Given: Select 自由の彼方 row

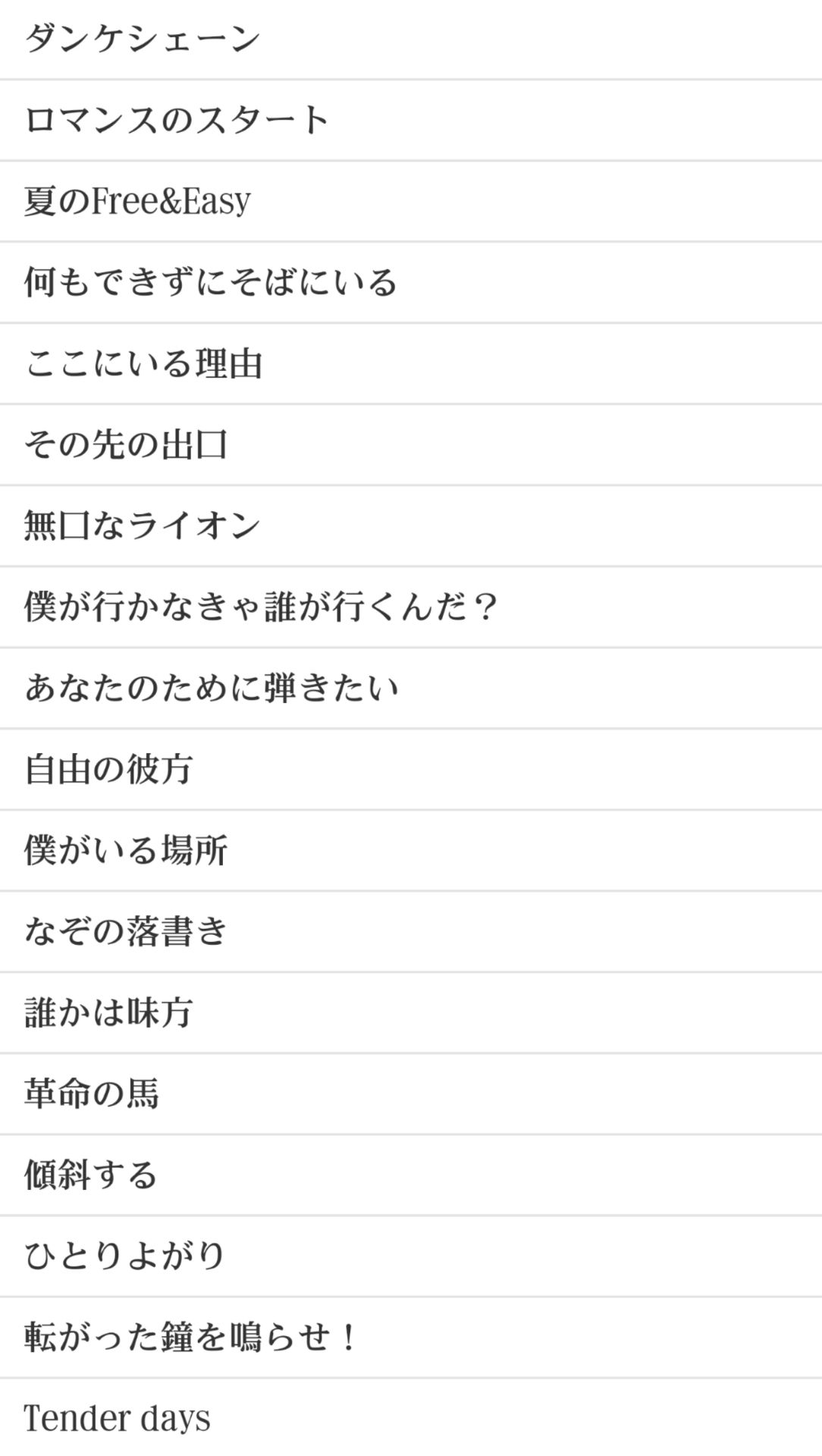Looking at the screenshot, I should pos(108,769).
